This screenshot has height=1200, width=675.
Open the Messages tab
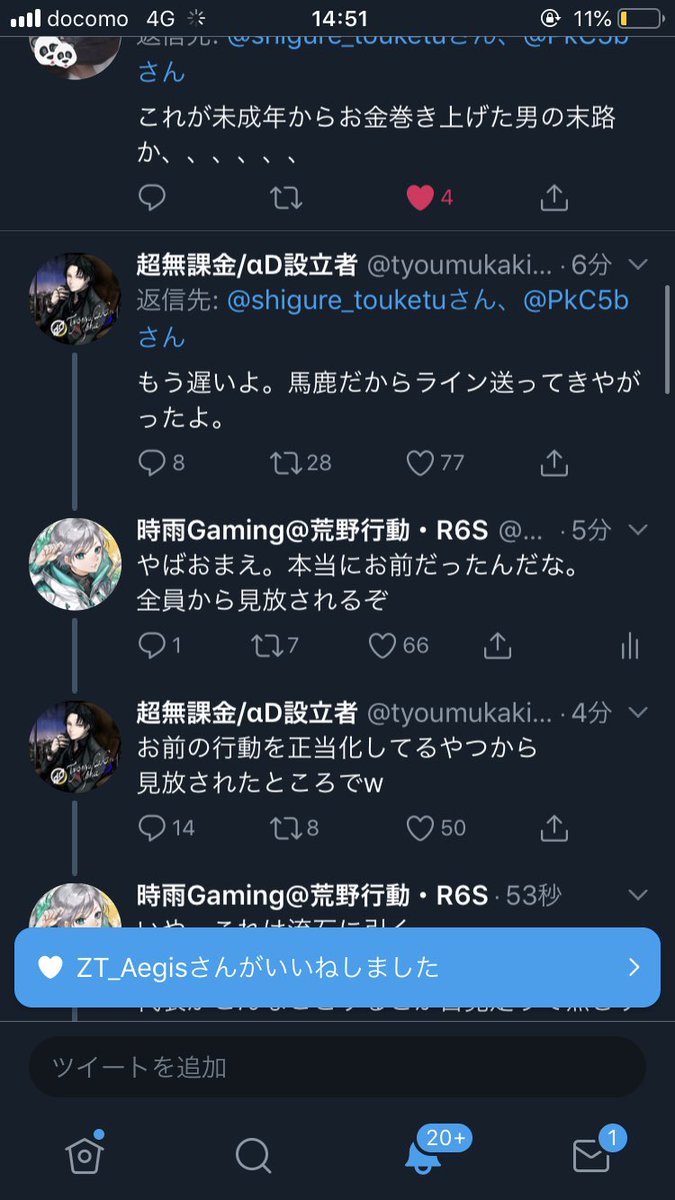(591, 1155)
